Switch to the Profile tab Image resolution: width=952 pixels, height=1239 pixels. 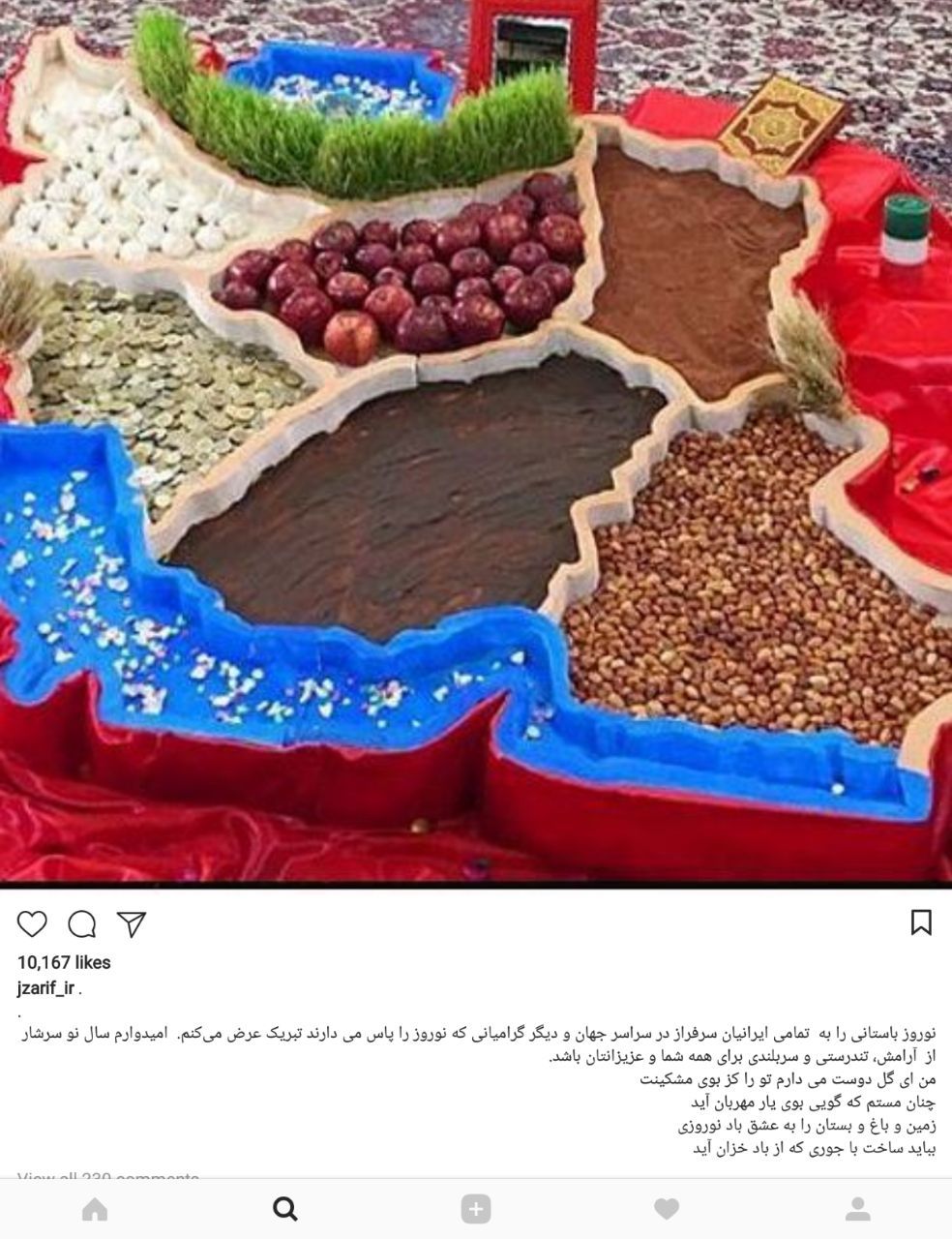tap(857, 1209)
